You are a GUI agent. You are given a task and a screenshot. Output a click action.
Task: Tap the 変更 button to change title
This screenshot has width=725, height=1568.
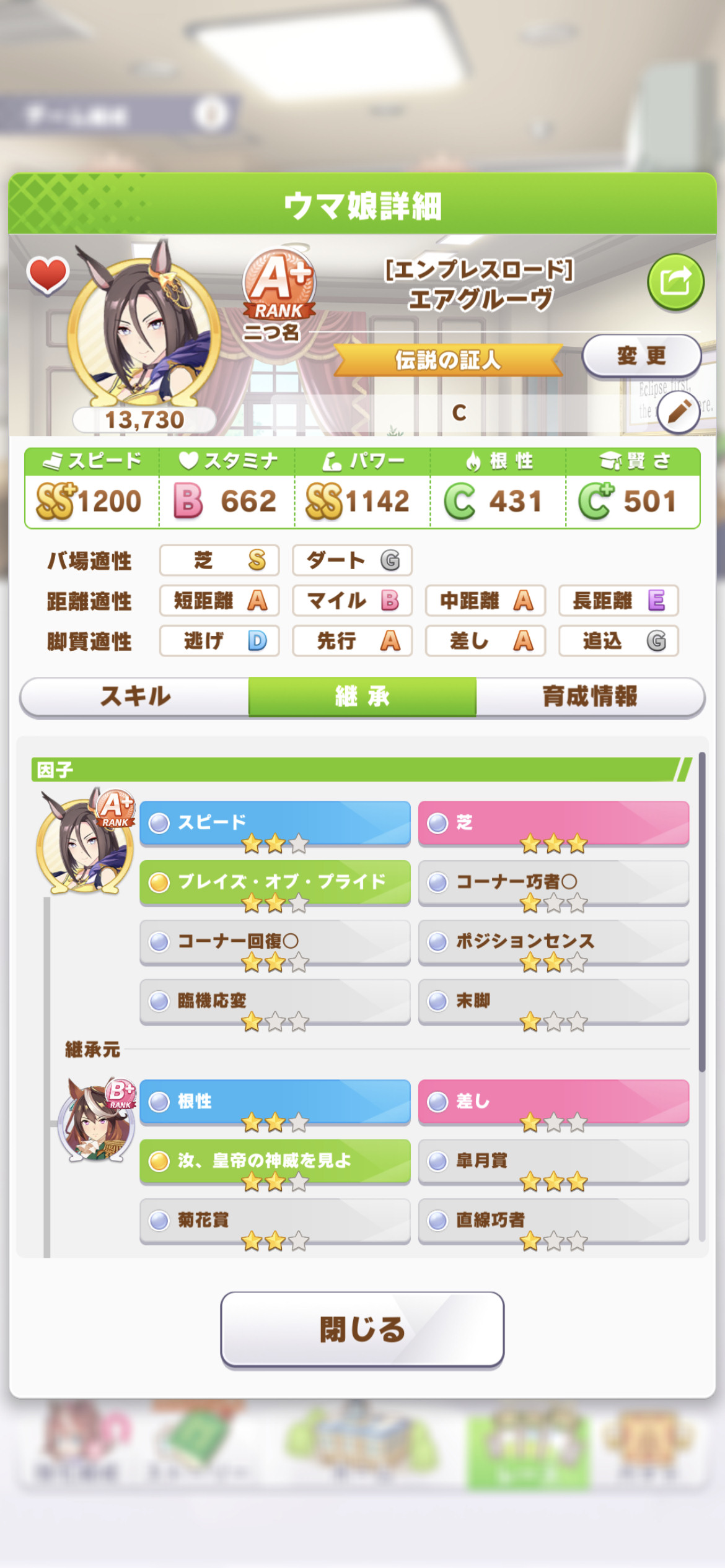coord(641,355)
